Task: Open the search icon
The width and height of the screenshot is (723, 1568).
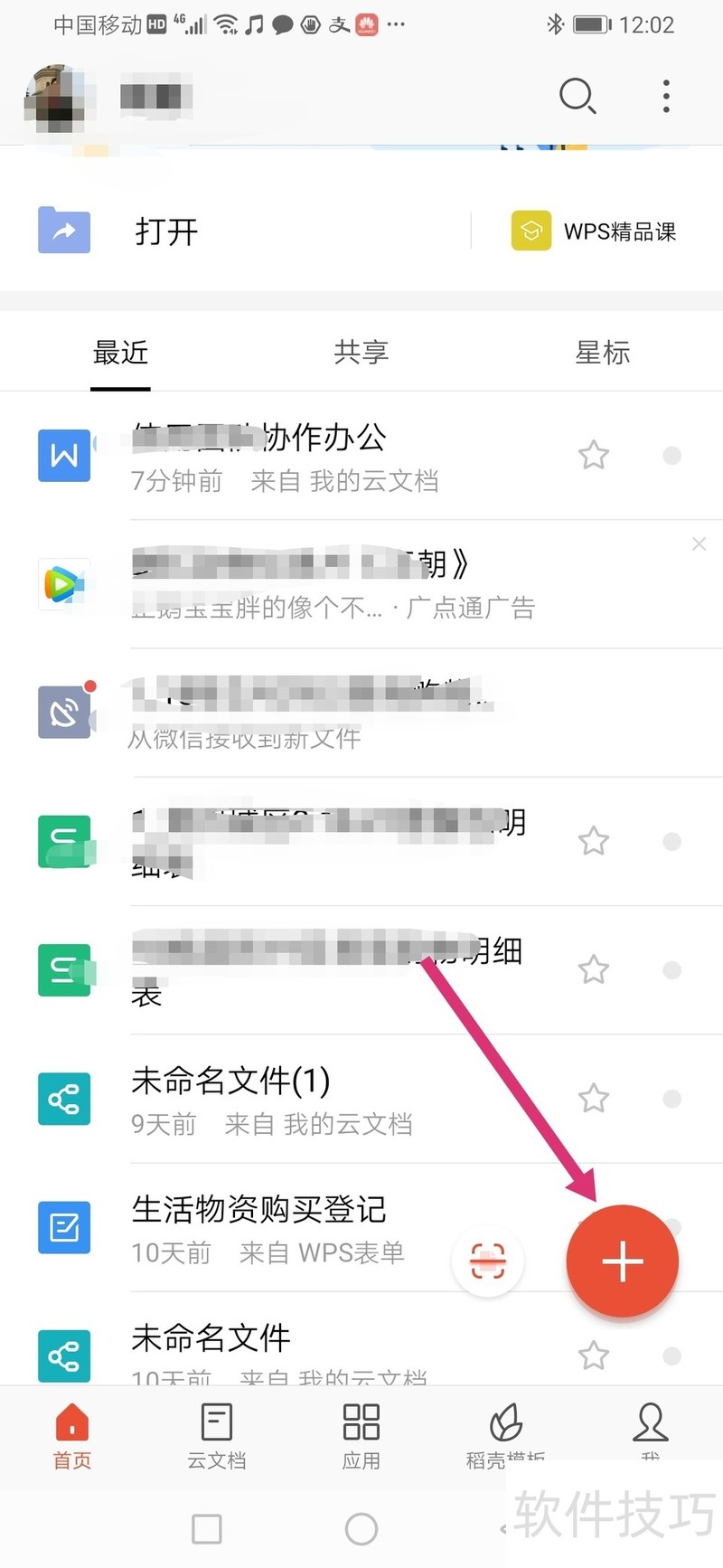Action: coord(577,95)
